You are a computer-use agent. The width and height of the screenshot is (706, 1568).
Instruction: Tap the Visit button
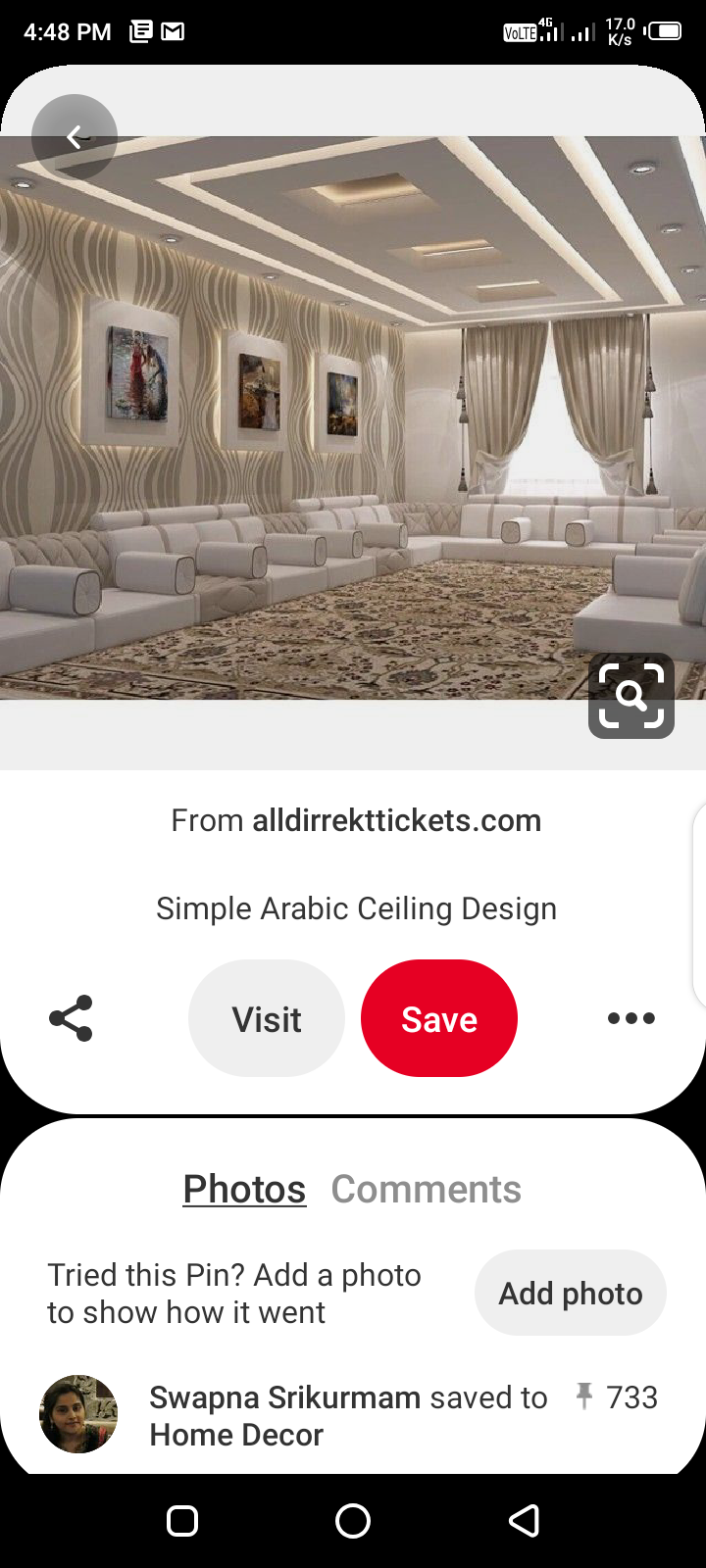(267, 1018)
